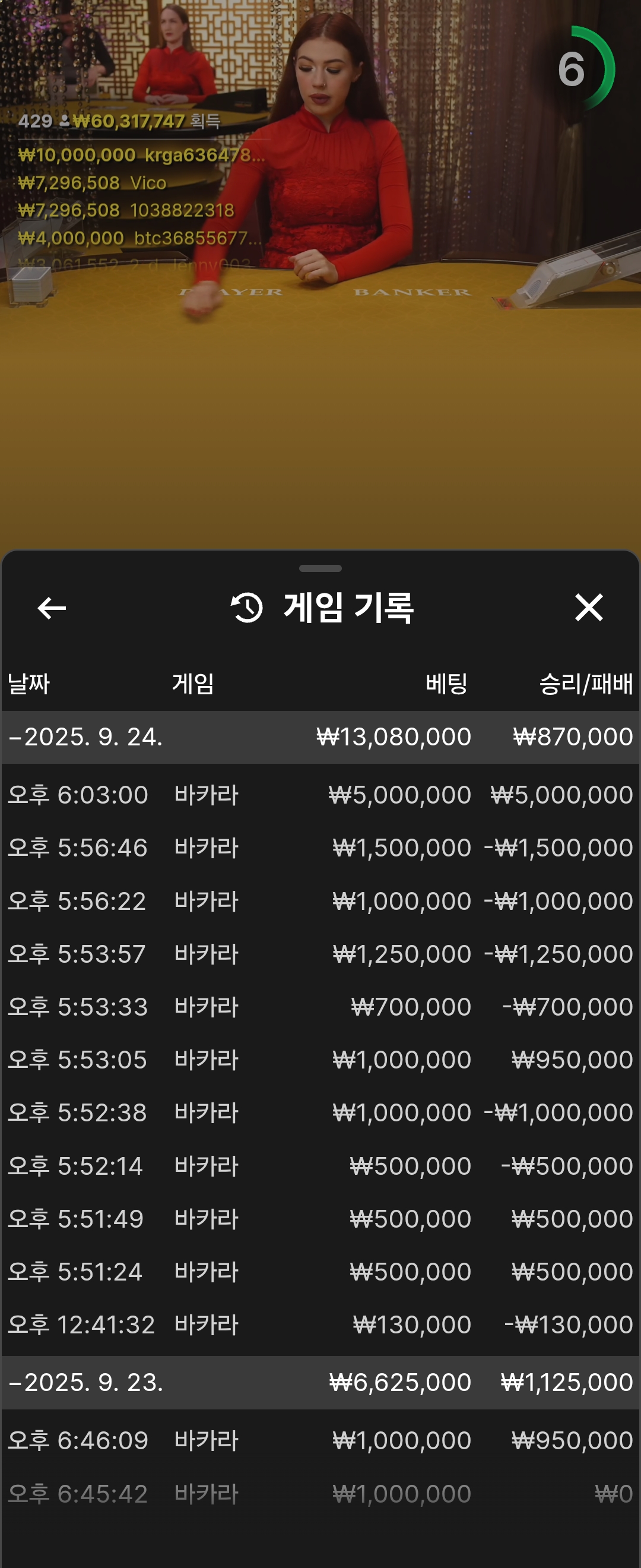Open the 오후 5:51:24 baccarat record

(320, 1272)
